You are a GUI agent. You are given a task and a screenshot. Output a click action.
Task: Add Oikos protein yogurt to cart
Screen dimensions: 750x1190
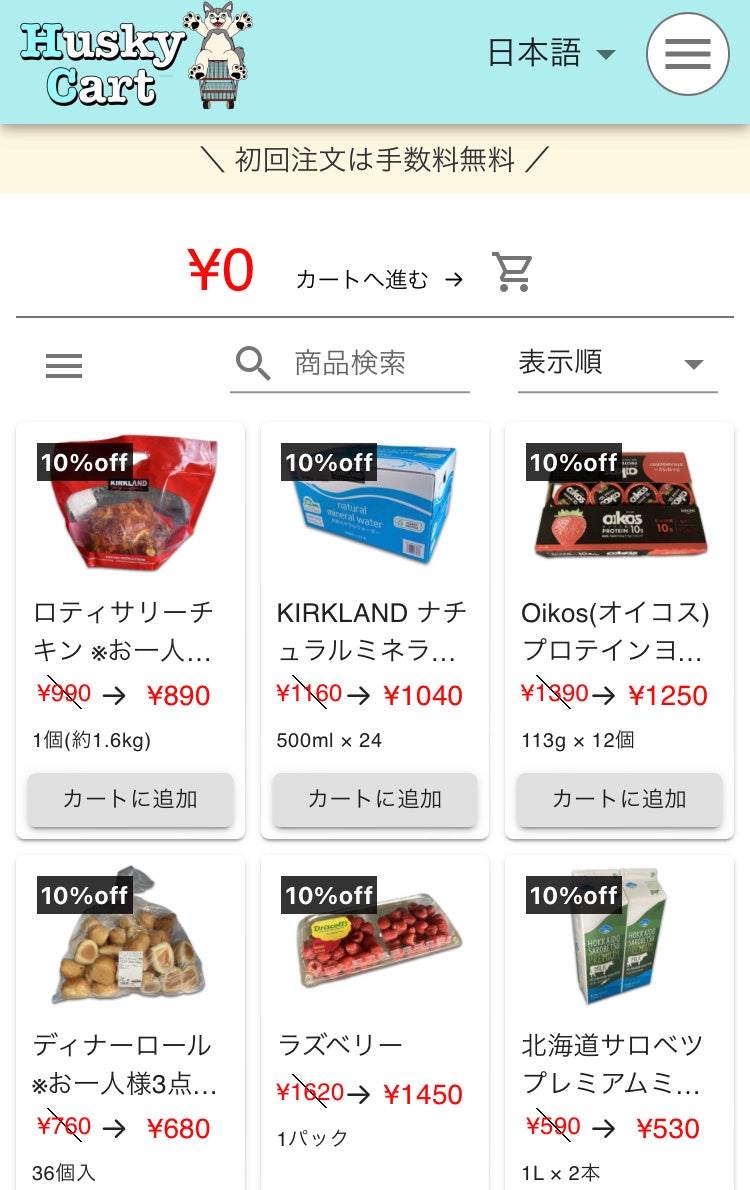[x=619, y=799]
